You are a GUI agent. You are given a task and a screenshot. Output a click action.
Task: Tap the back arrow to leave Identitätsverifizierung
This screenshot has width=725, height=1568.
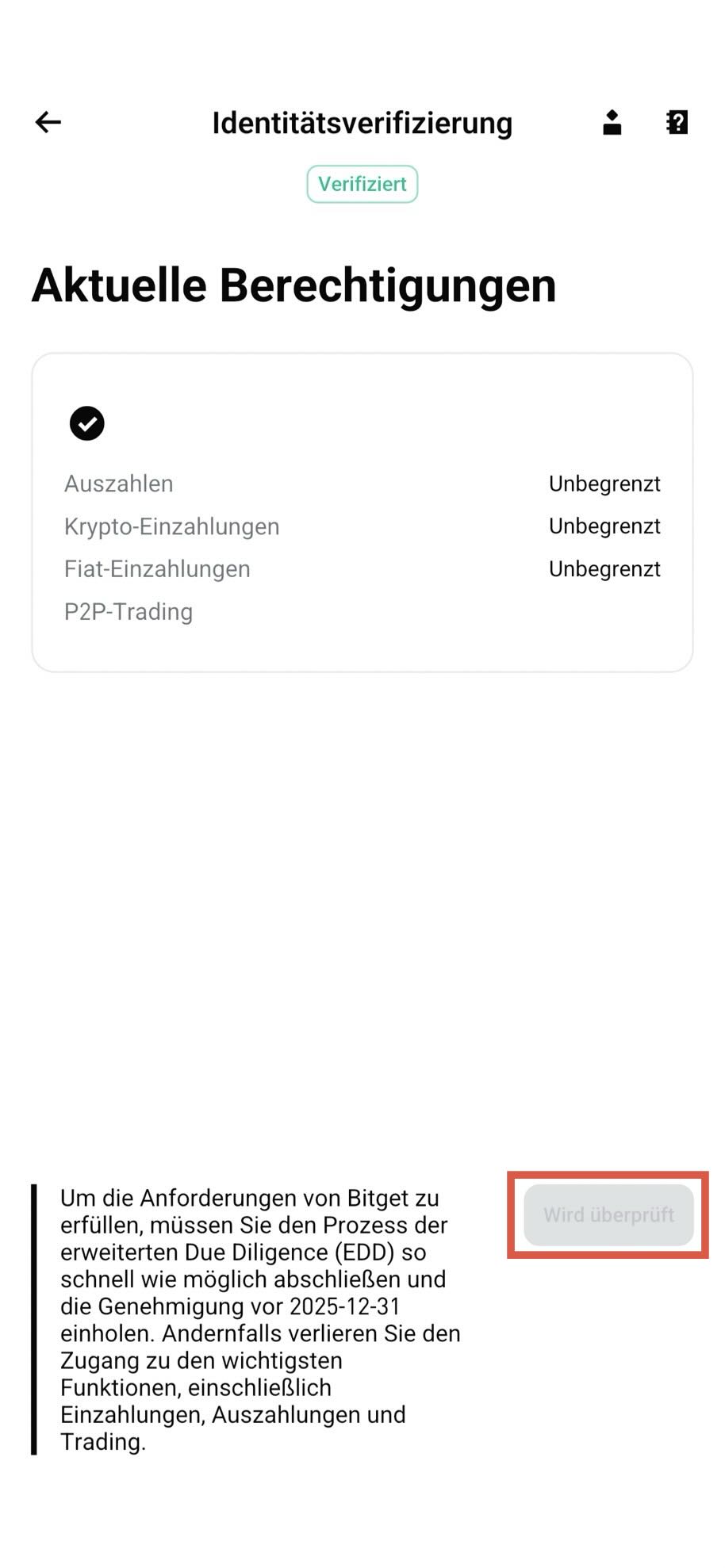[48, 121]
